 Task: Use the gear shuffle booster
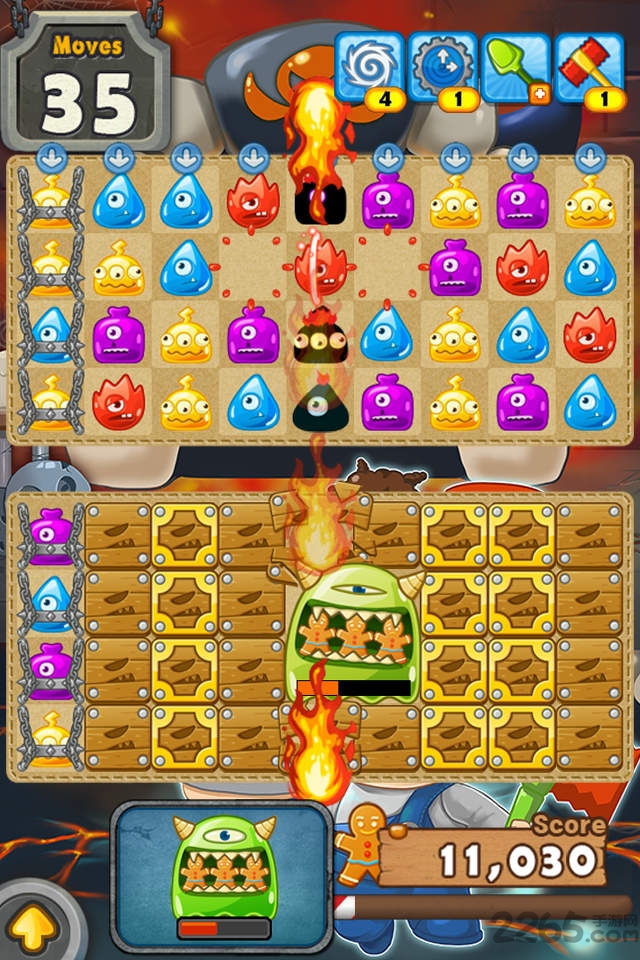(x=442, y=65)
